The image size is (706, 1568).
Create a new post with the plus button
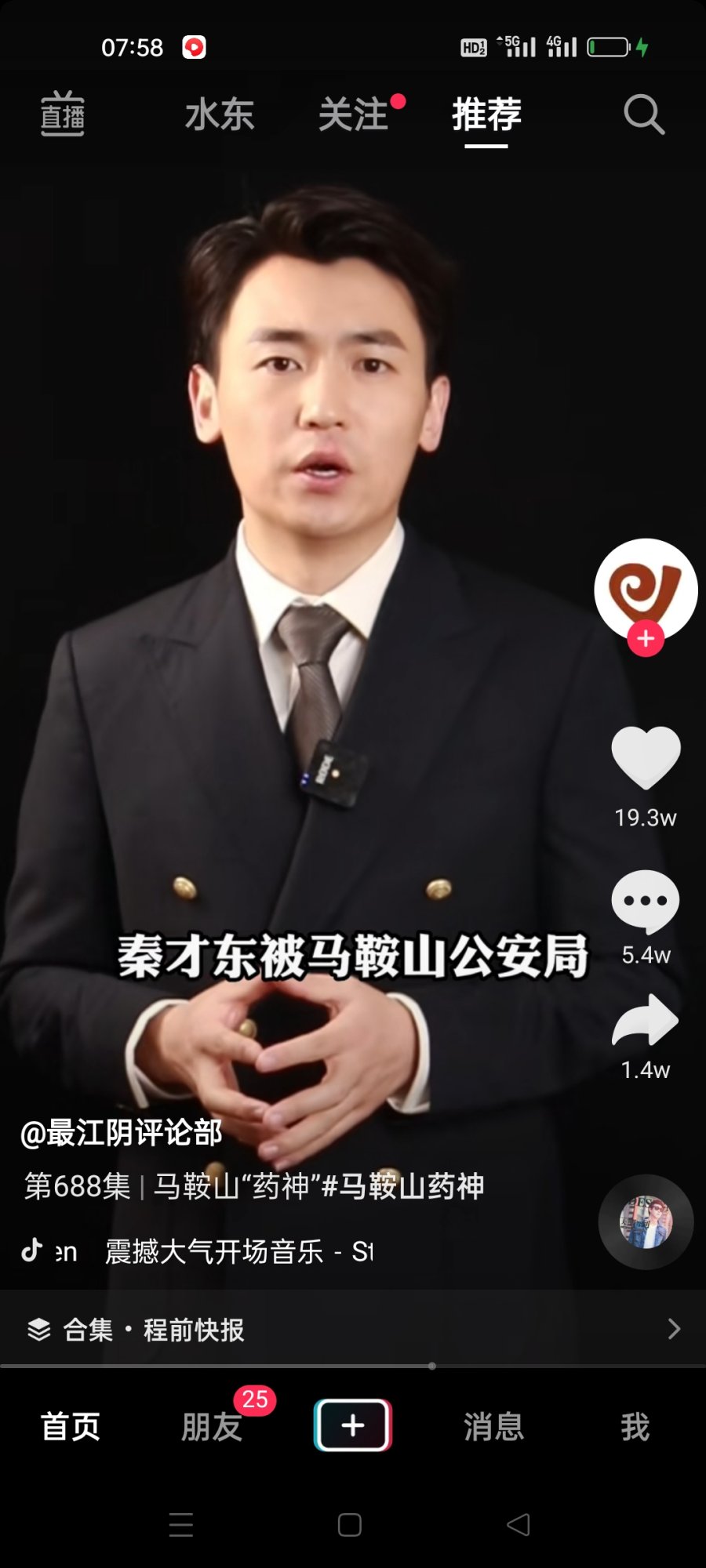(x=353, y=1425)
